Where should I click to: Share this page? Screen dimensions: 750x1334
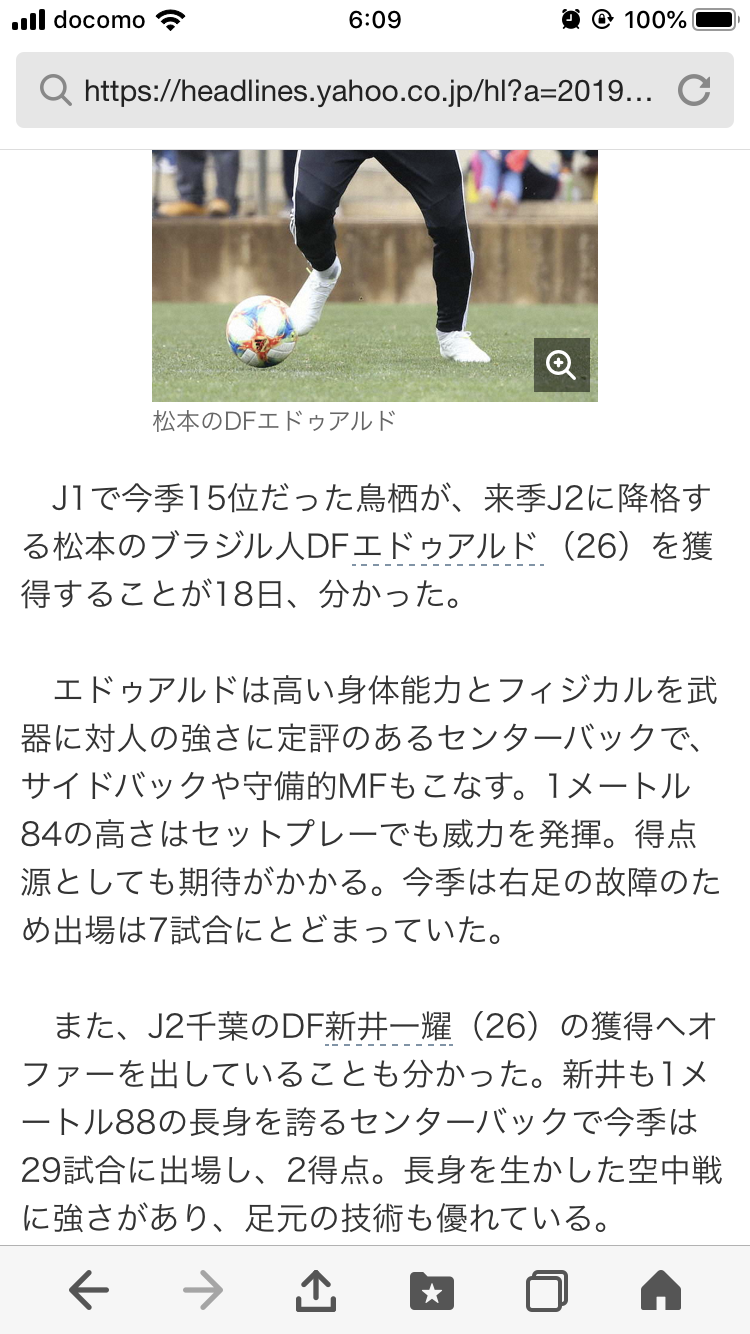(x=317, y=1289)
